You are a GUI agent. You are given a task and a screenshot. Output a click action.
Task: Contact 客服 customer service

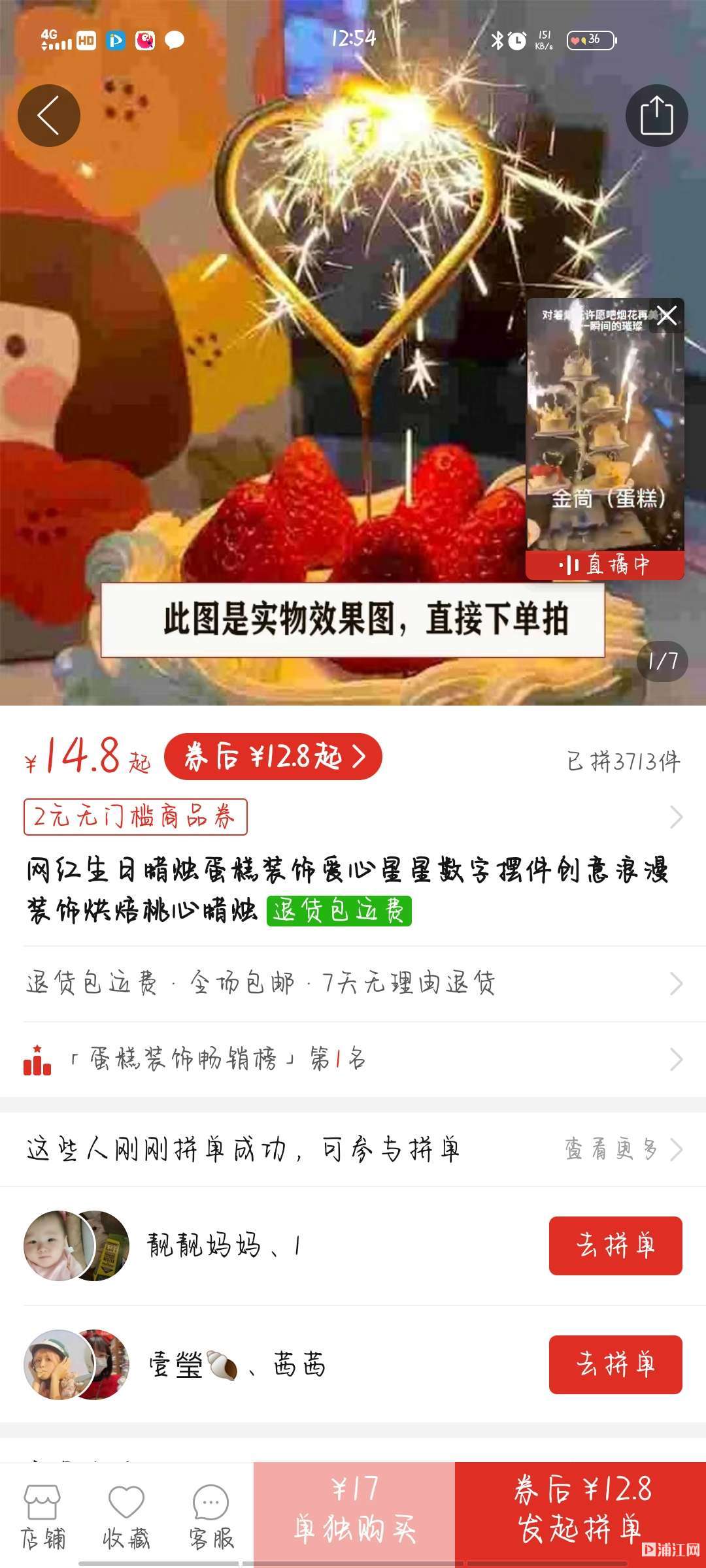(x=211, y=1517)
